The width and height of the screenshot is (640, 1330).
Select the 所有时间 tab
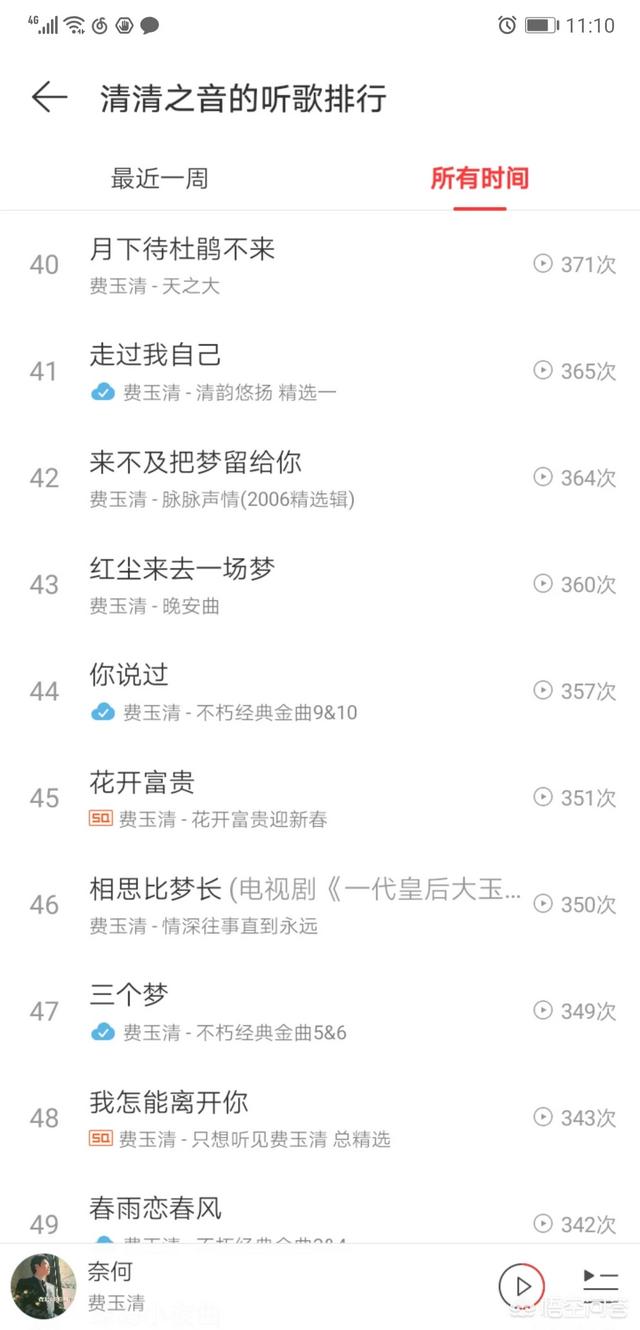click(479, 179)
